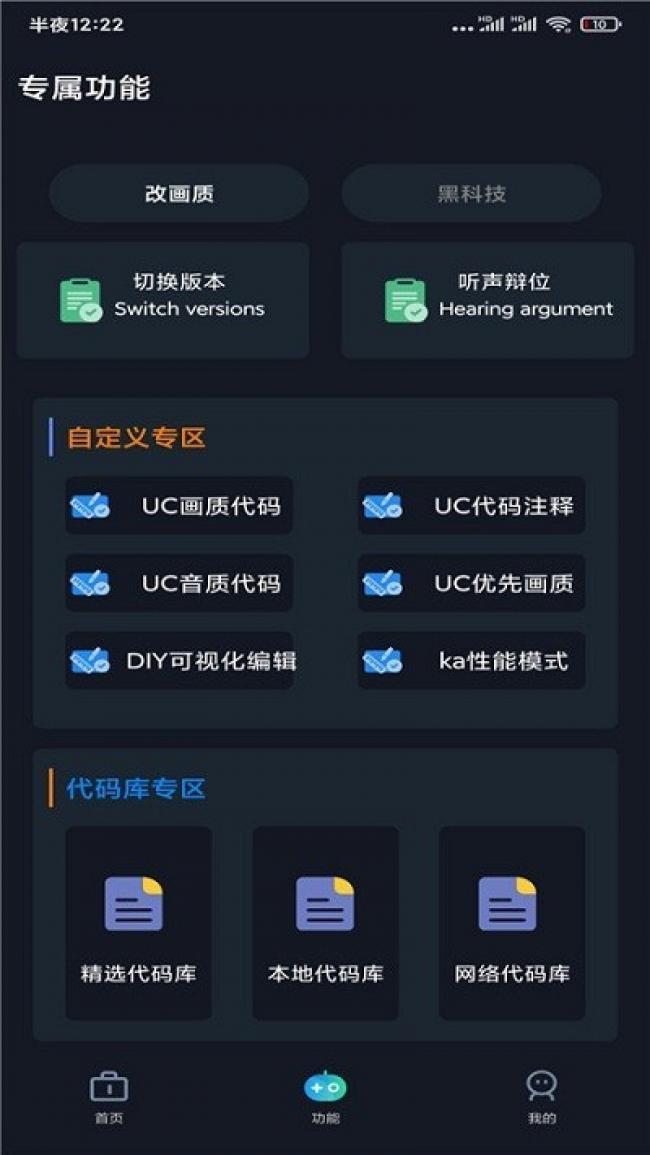Go to the 首页 tab
This screenshot has height=1155, width=650.
coord(109,1096)
